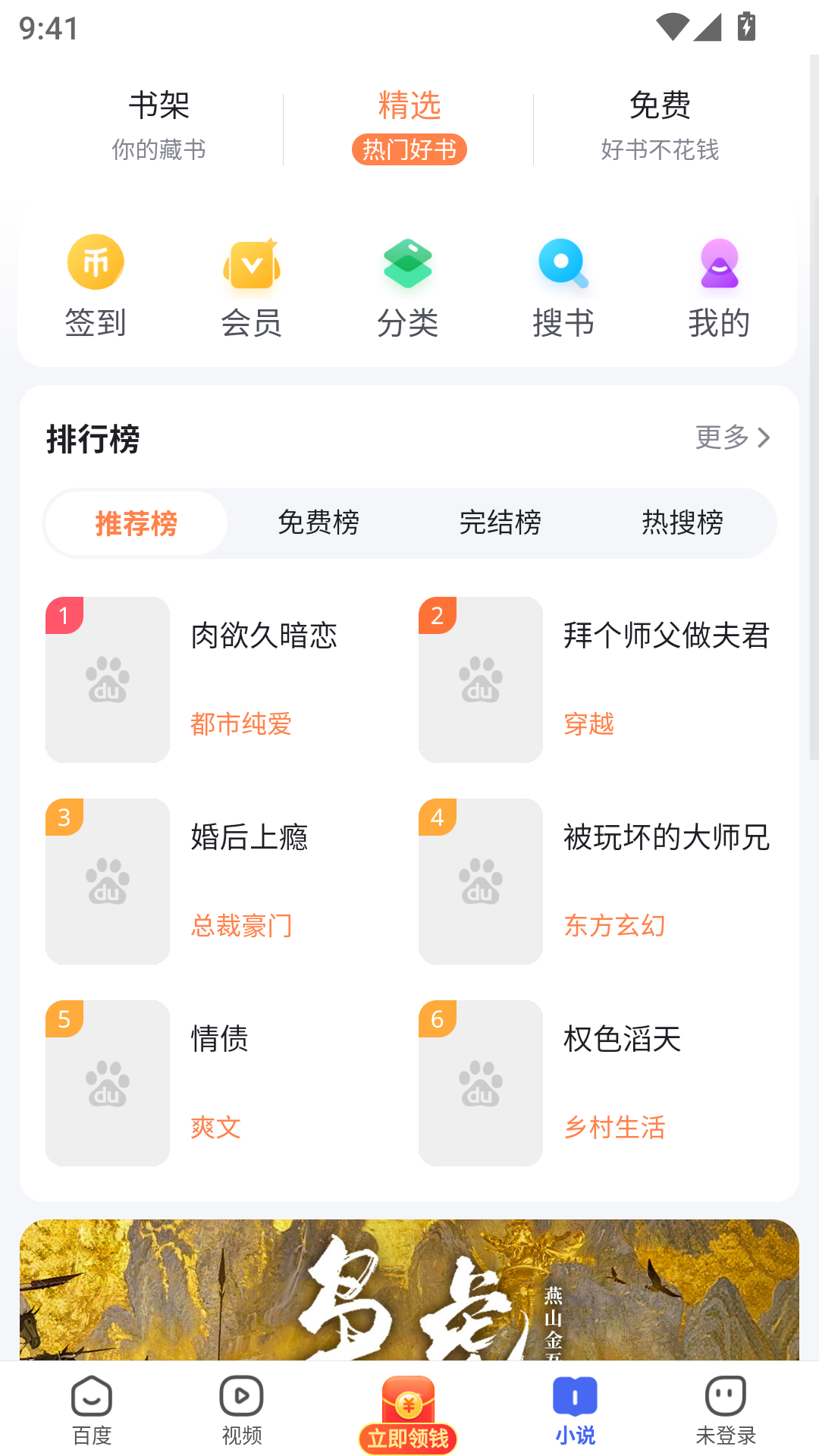Select the 免费榜 ranking tab

click(x=318, y=522)
